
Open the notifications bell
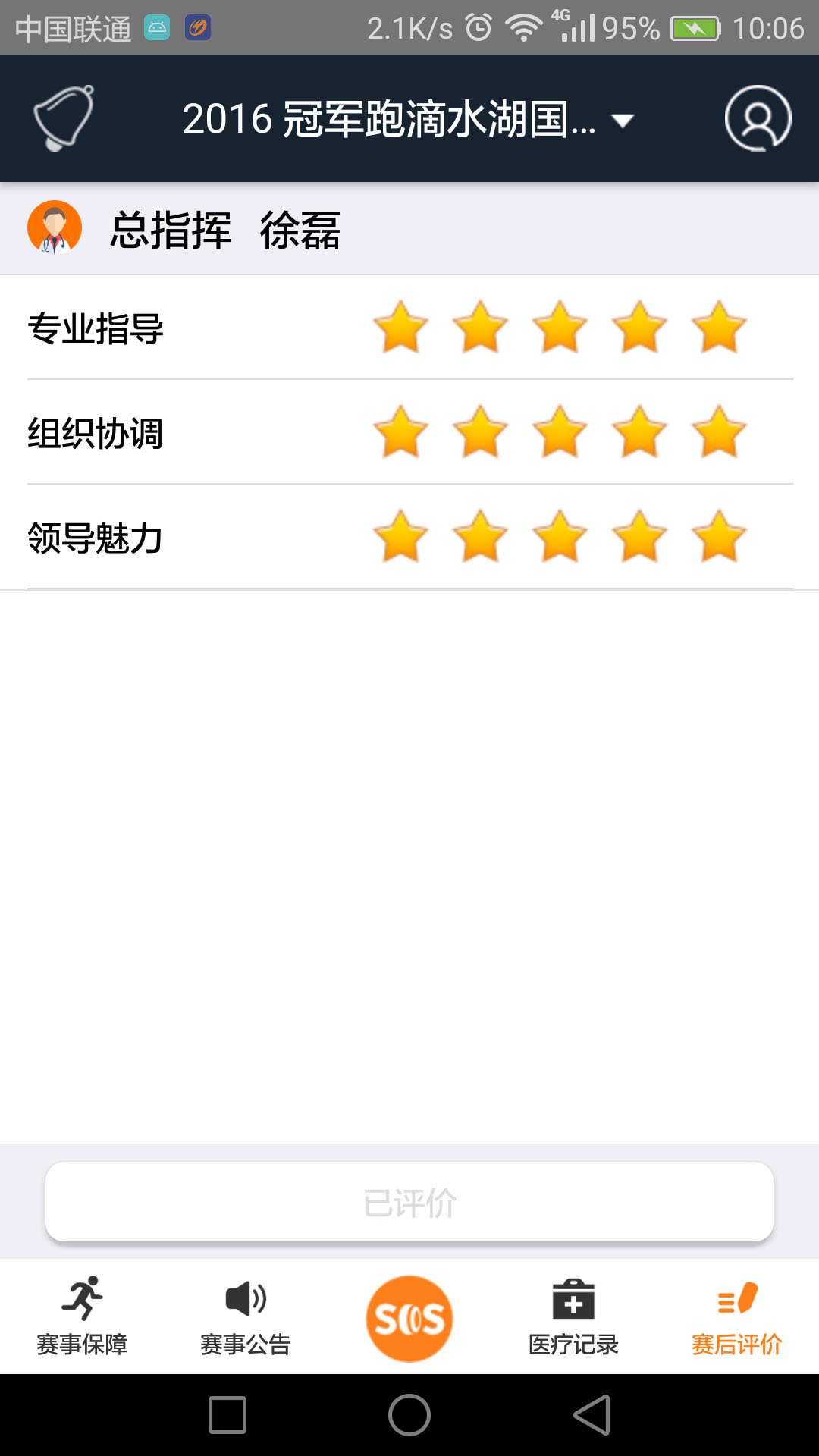pyautogui.click(x=64, y=118)
